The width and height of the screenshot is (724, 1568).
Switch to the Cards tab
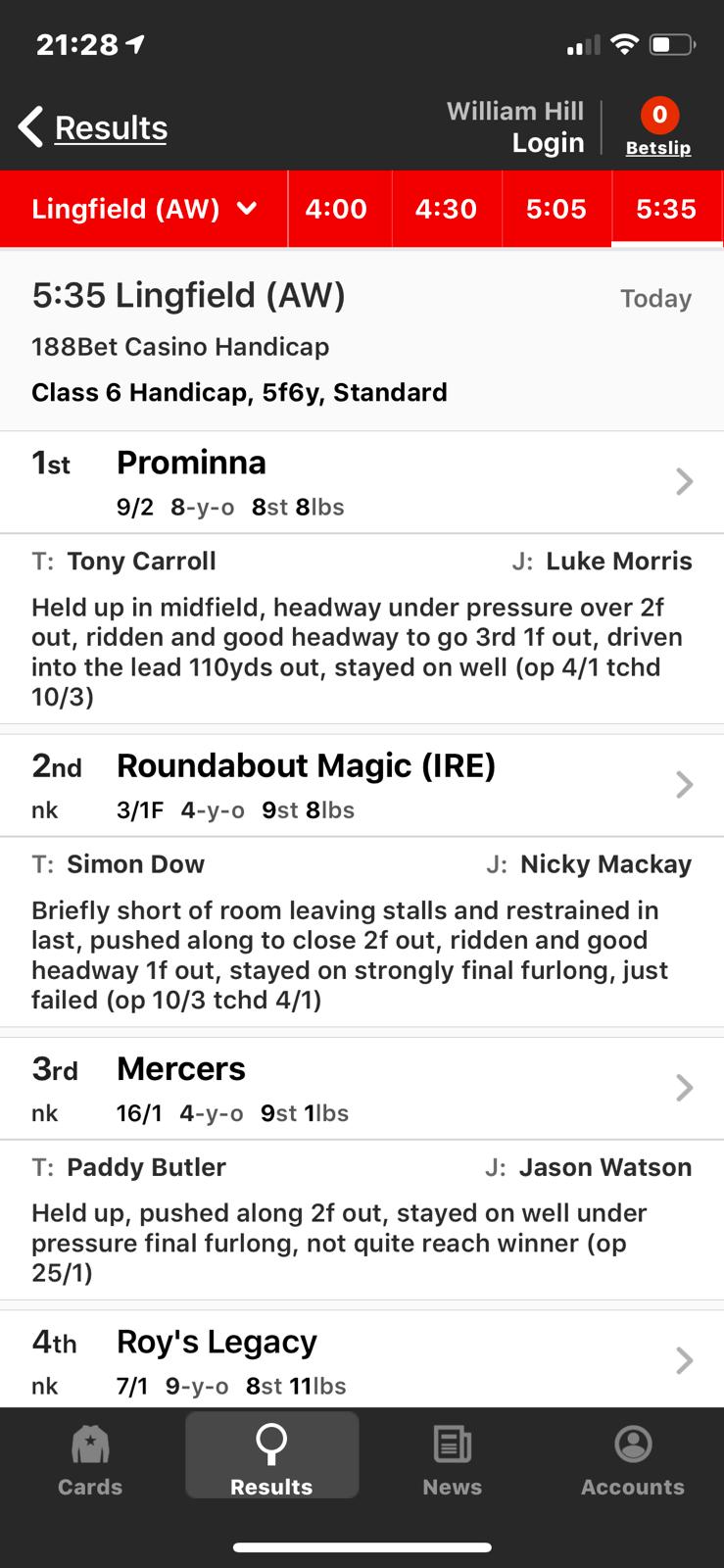[x=90, y=1460]
